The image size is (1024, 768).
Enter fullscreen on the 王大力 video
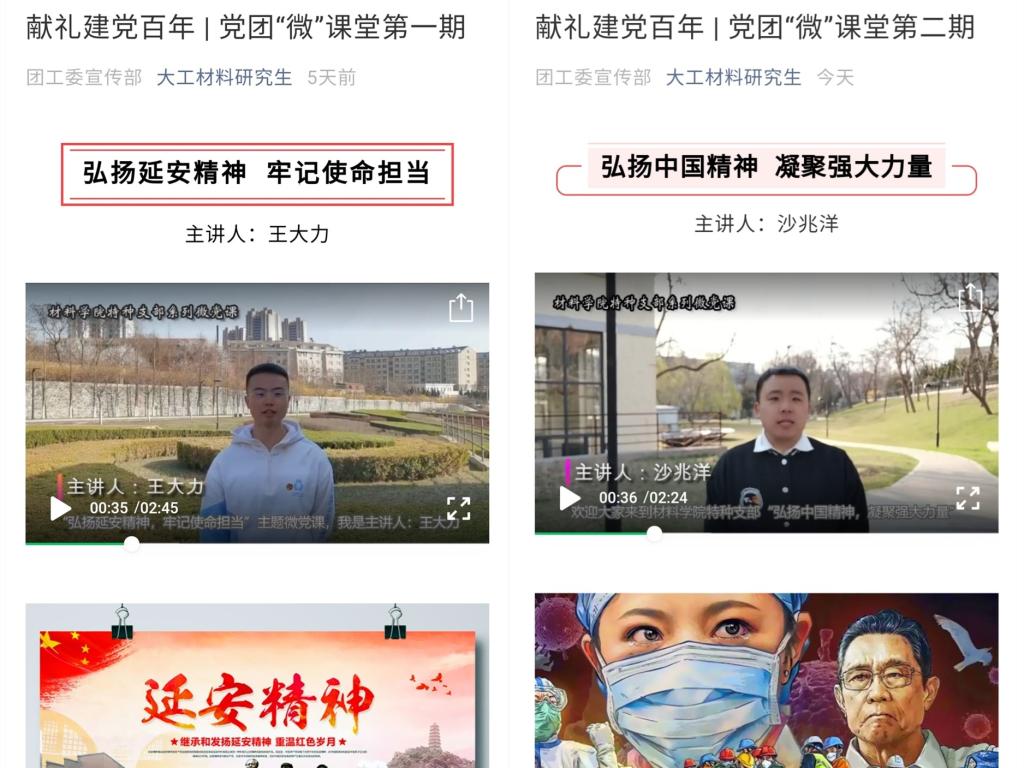458,508
